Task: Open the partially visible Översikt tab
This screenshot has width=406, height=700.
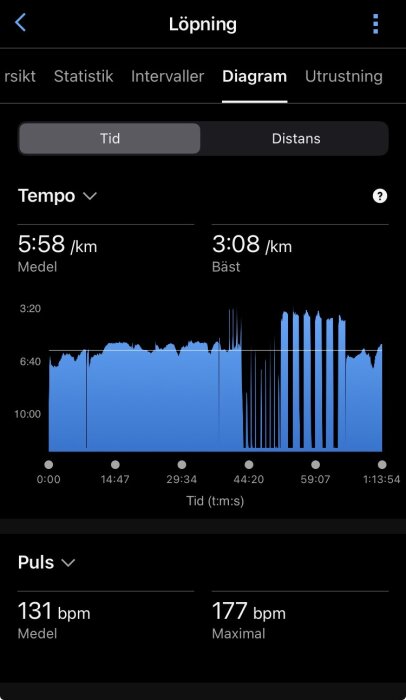Action: 20,76
